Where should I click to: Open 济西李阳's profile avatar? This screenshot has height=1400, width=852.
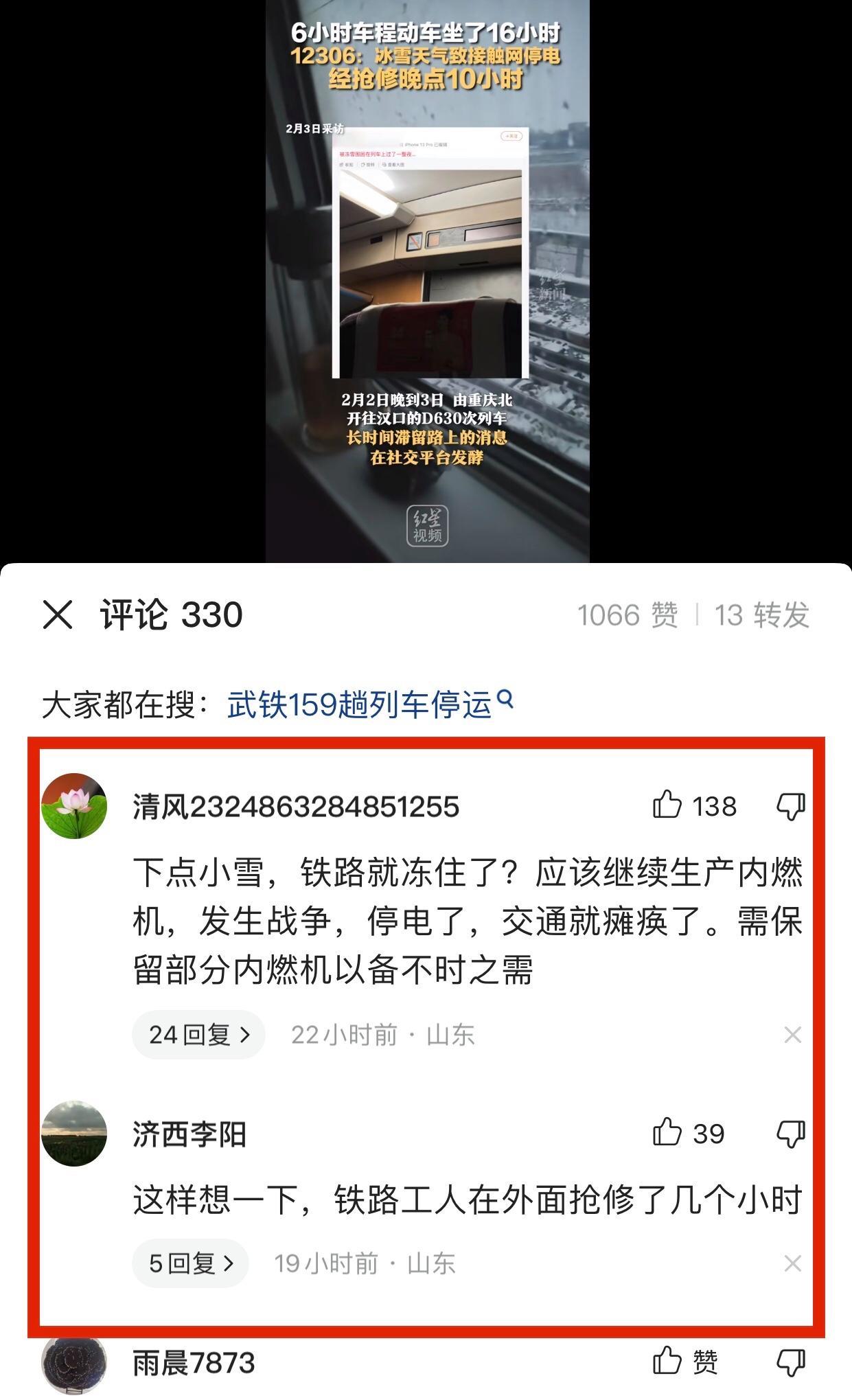click(74, 1134)
